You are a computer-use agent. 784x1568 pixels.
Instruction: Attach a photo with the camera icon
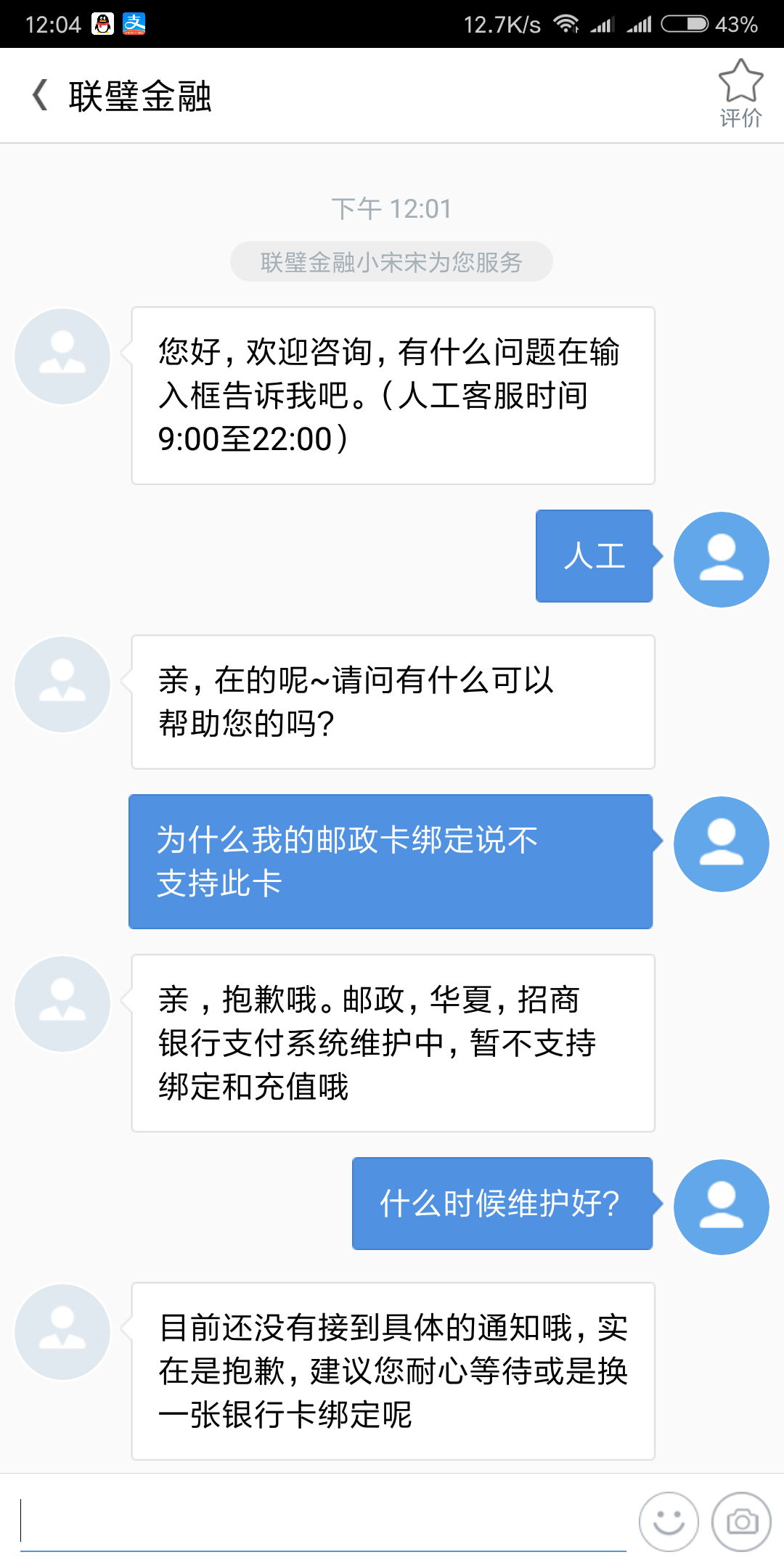click(x=741, y=1522)
